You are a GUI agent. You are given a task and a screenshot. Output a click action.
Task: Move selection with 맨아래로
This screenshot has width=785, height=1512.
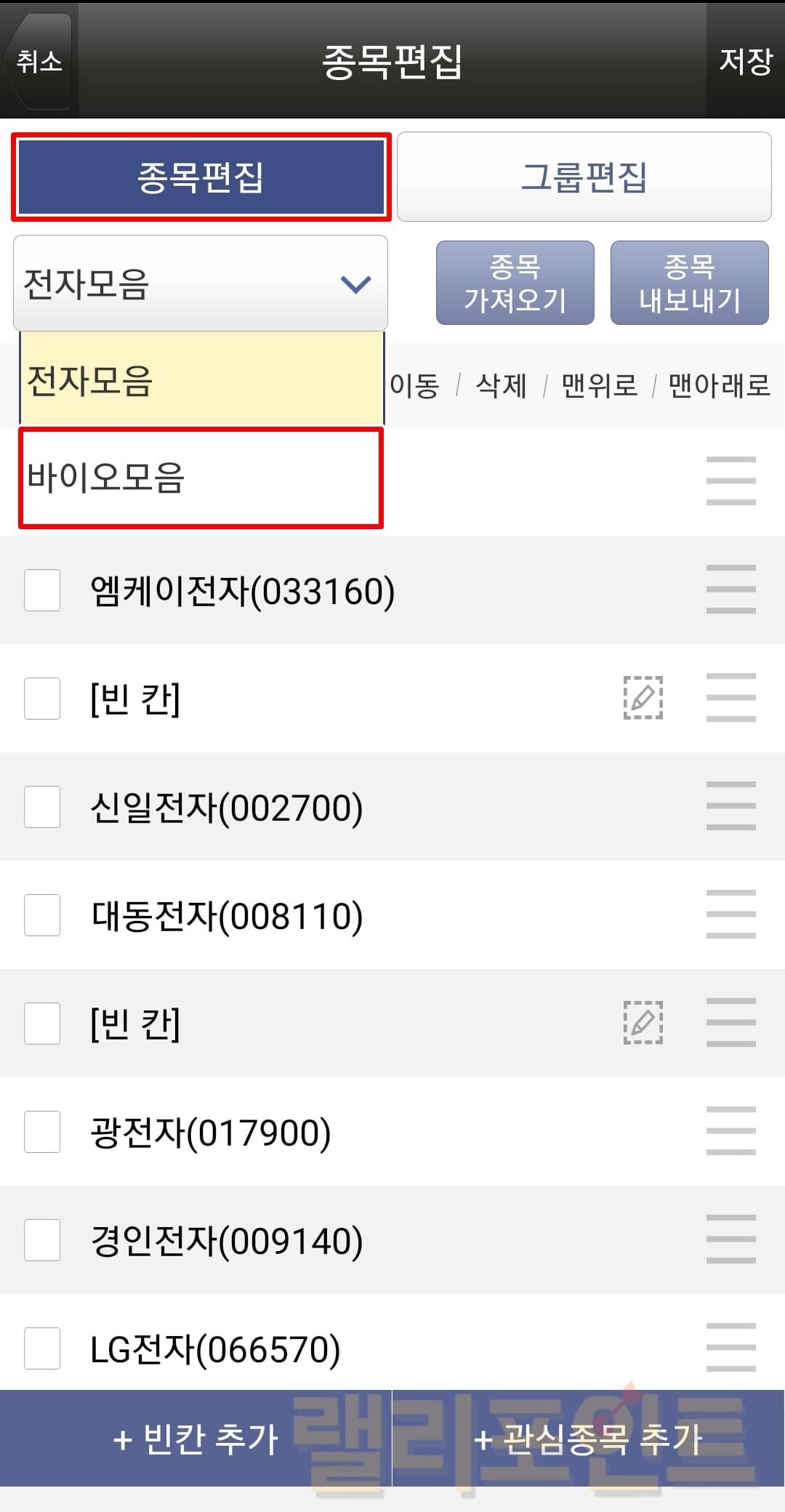(x=719, y=385)
